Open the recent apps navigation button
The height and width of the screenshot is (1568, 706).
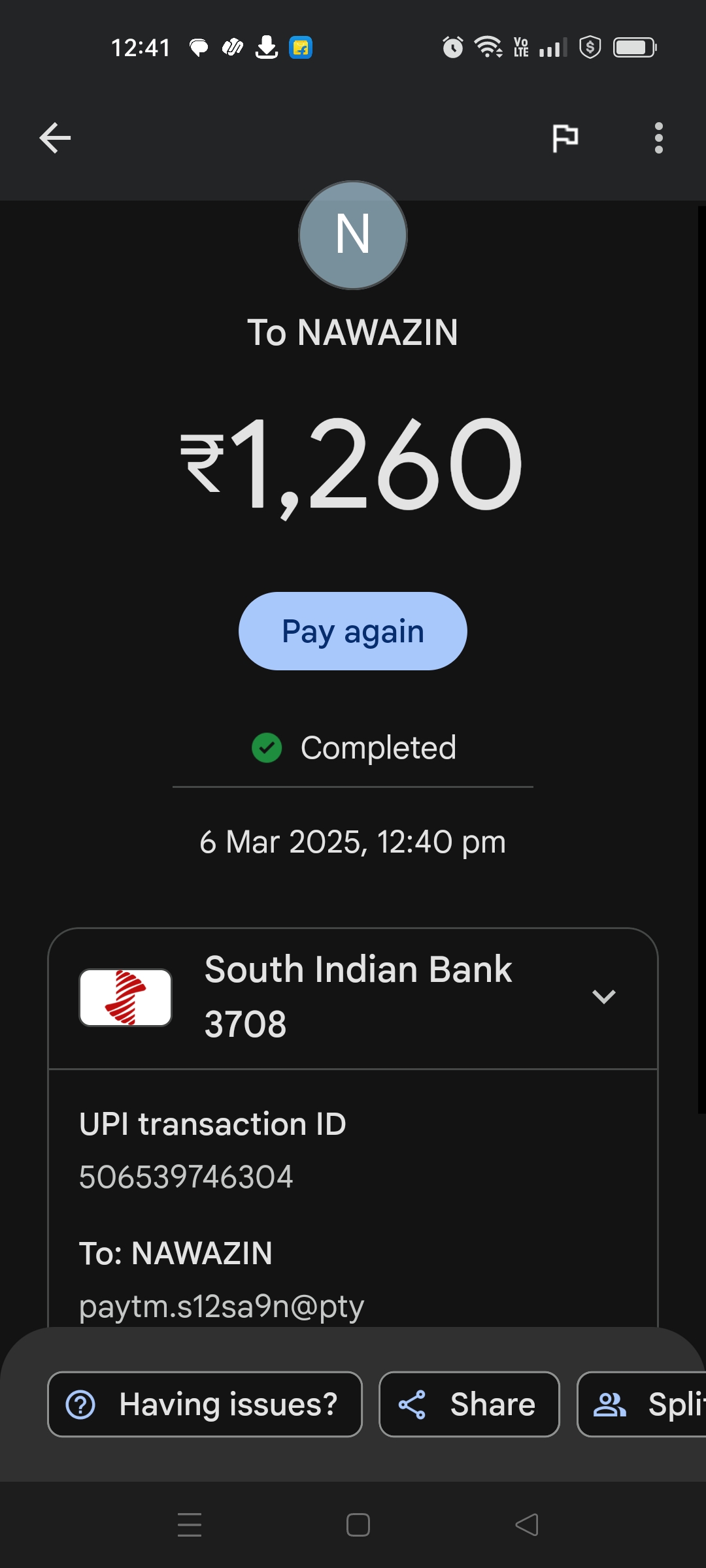pyautogui.click(x=190, y=1525)
